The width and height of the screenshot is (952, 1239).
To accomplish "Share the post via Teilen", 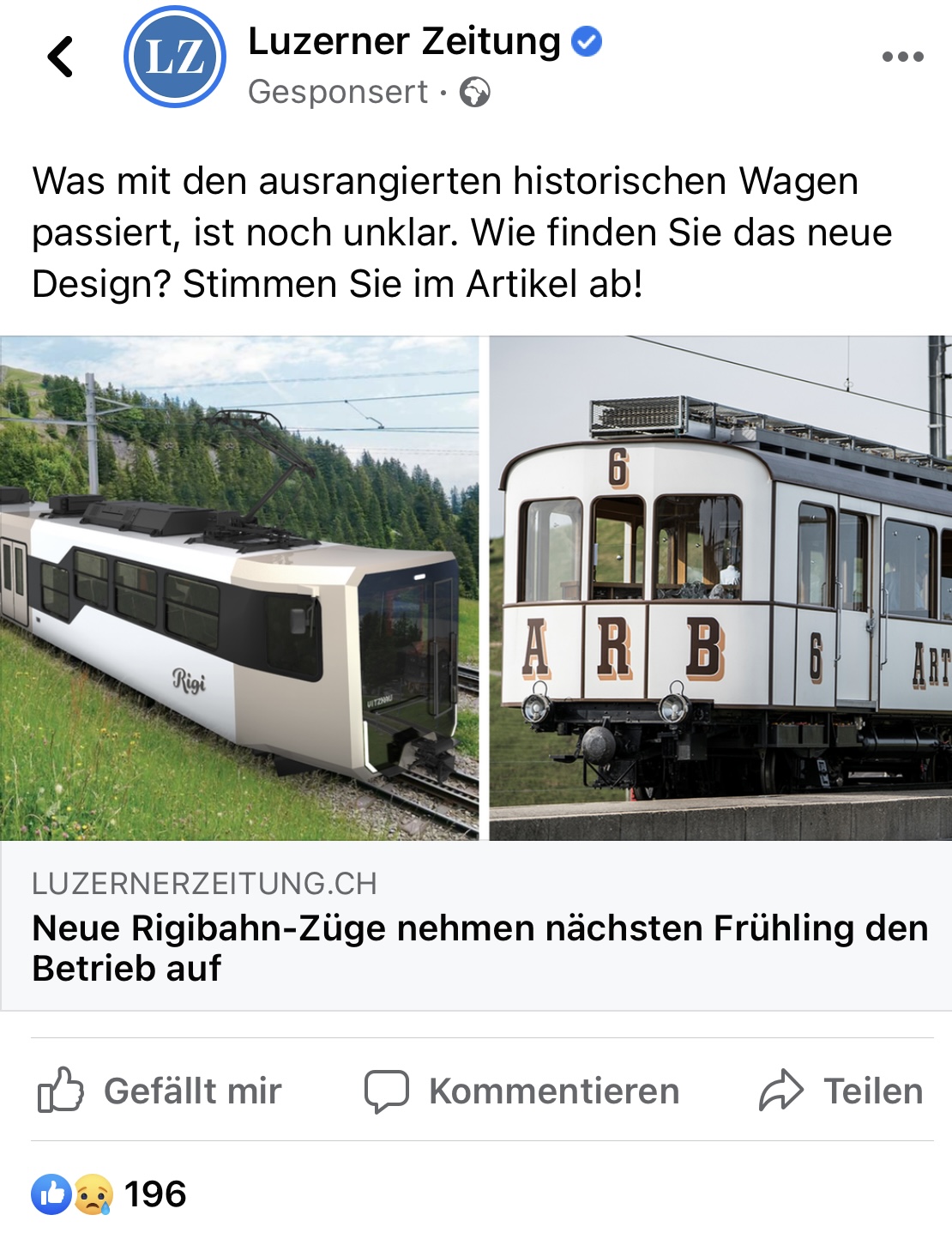I will tap(841, 1091).
